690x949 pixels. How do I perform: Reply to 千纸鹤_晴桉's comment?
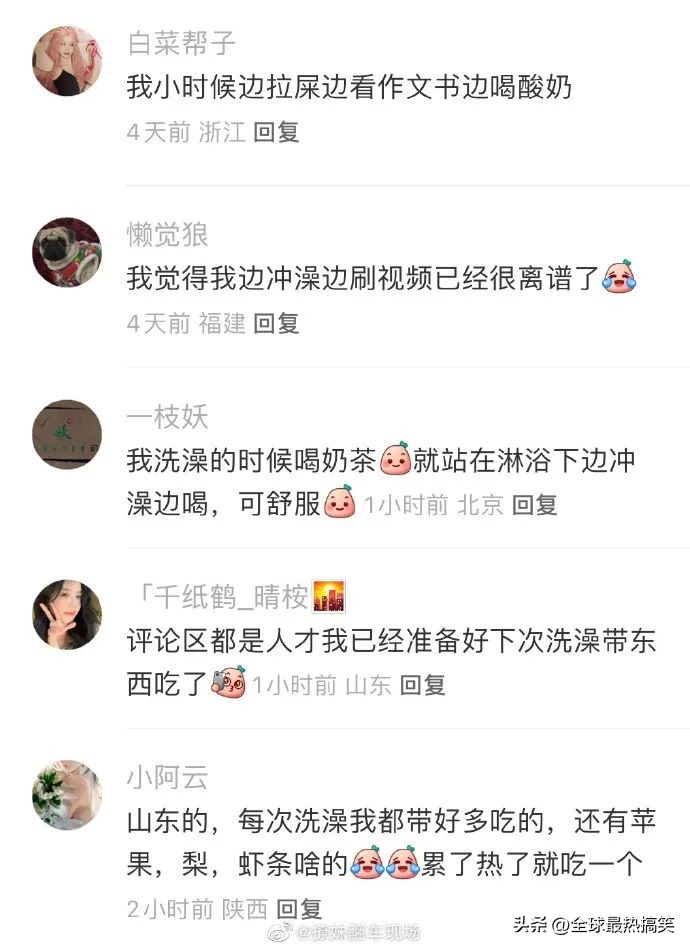(x=422, y=685)
